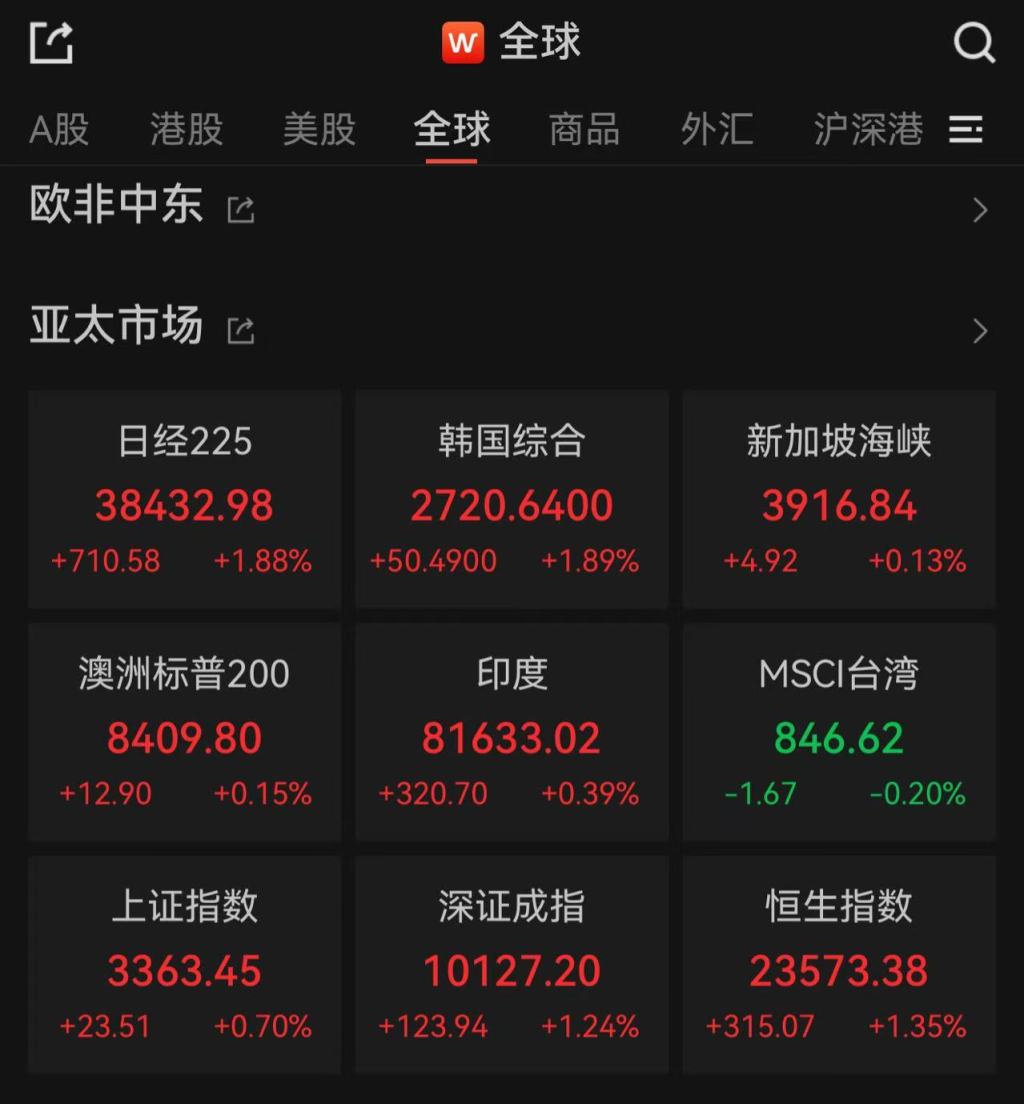
Task: Switch to the 港股 tab
Action: 186,129
